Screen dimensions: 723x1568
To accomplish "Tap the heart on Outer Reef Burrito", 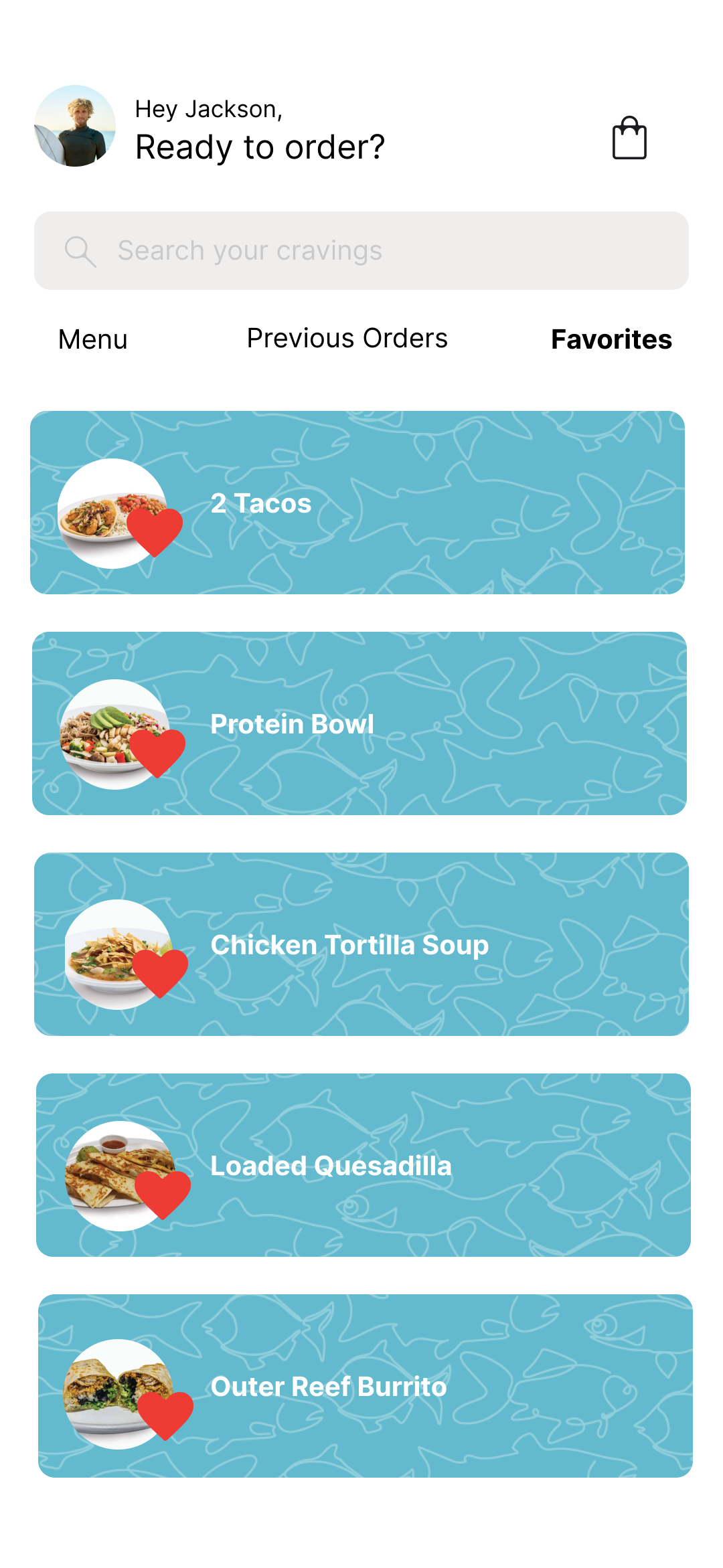I will (165, 1415).
